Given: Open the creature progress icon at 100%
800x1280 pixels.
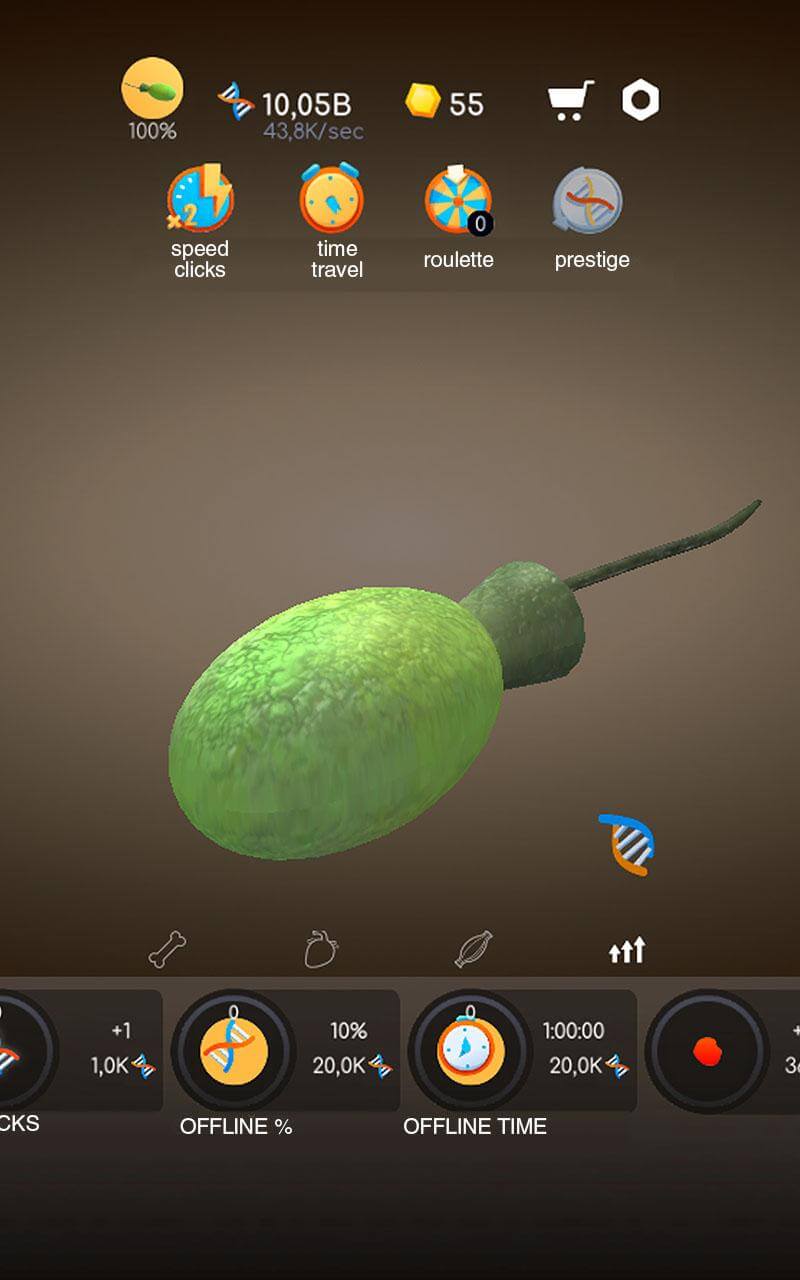Looking at the screenshot, I should [x=152, y=90].
